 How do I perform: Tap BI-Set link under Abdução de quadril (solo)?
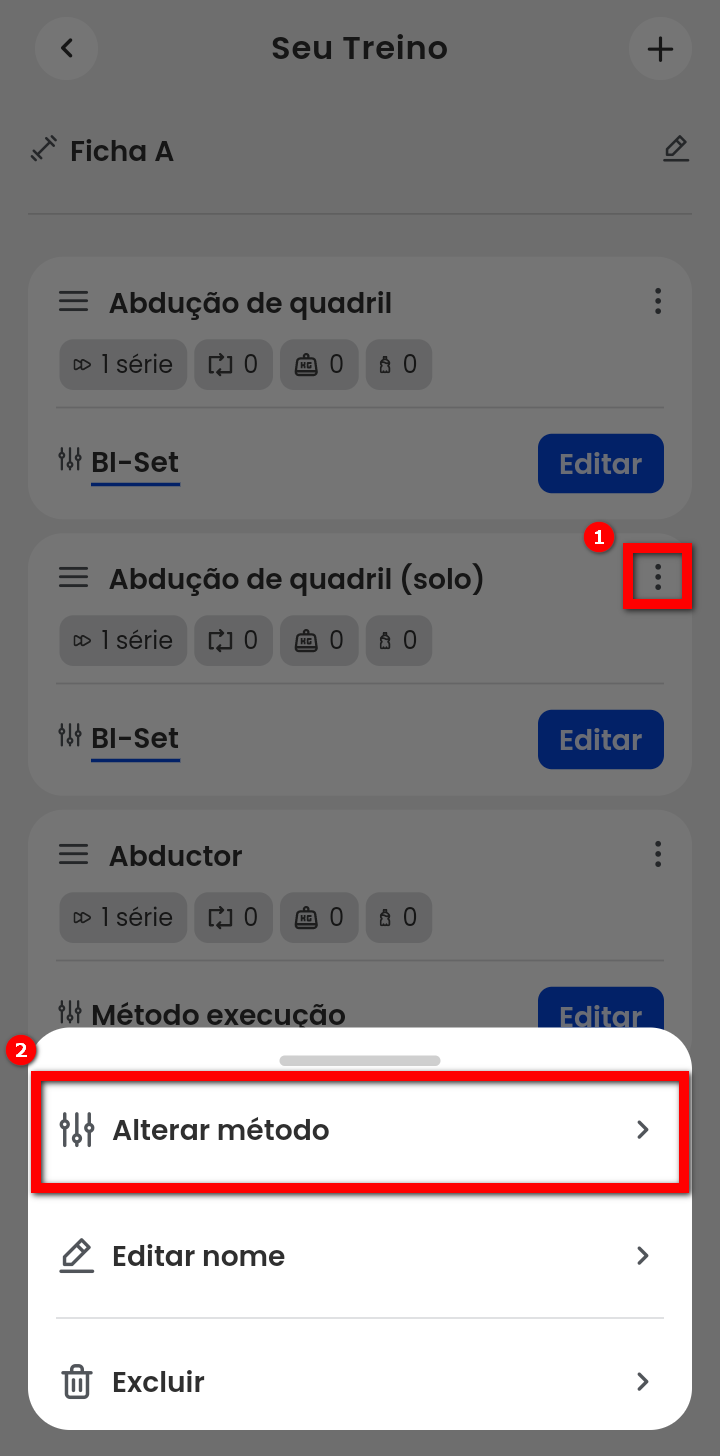(x=135, y=739)
